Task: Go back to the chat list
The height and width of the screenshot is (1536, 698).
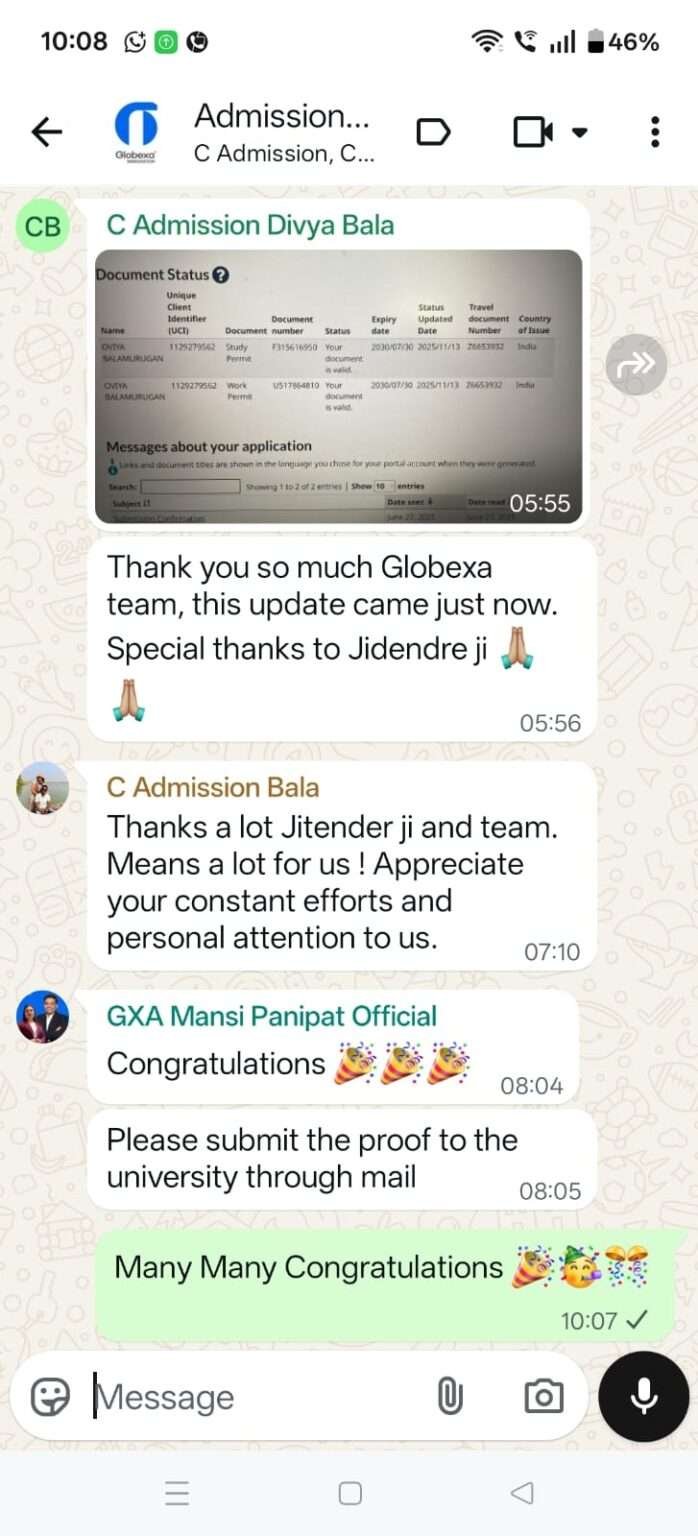Action: [x=46, y=131]
